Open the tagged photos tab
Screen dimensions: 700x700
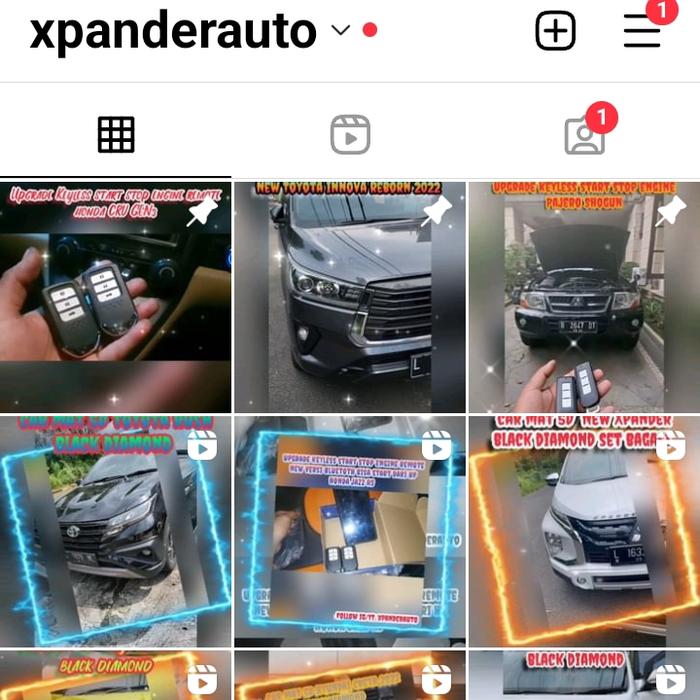[584, 135]
